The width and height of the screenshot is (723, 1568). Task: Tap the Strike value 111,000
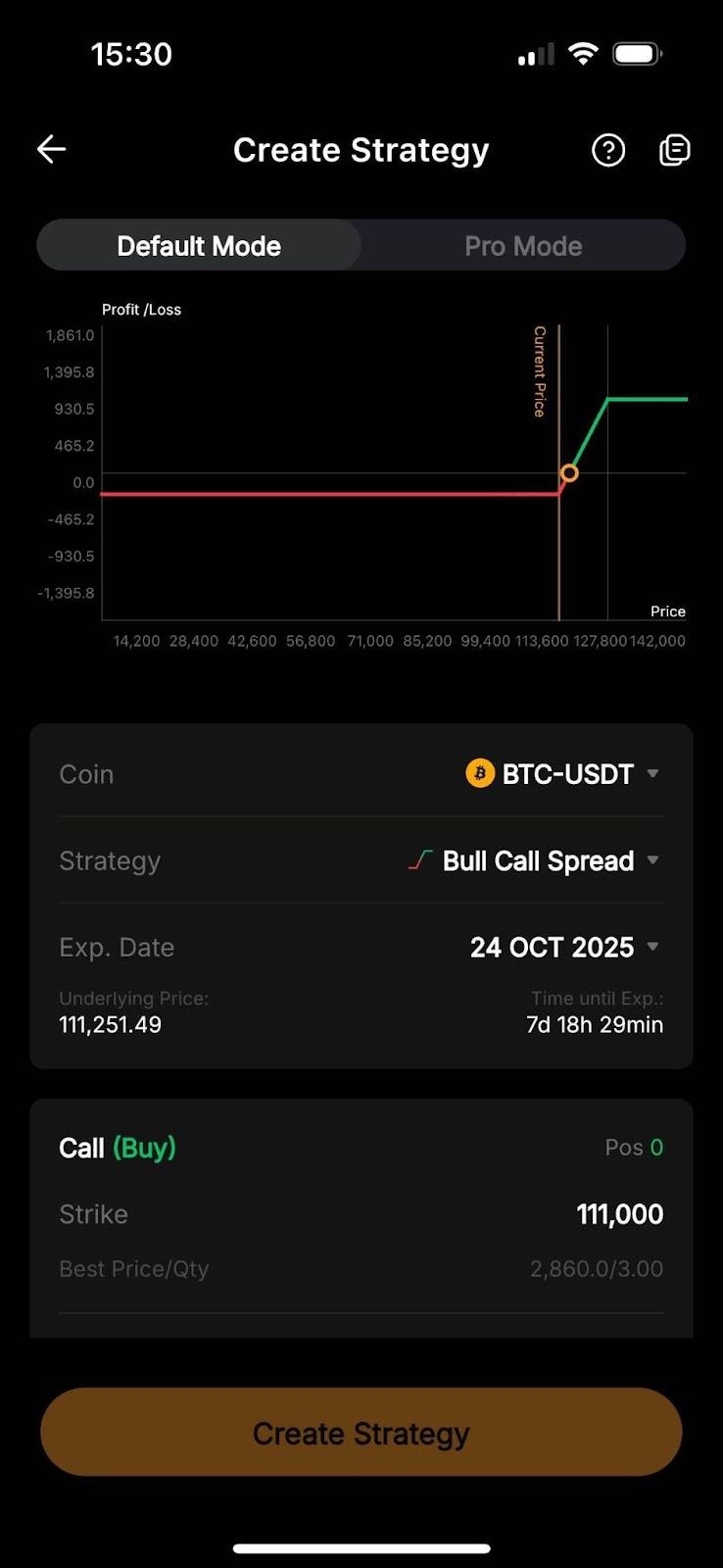[x=620, y=1214]
